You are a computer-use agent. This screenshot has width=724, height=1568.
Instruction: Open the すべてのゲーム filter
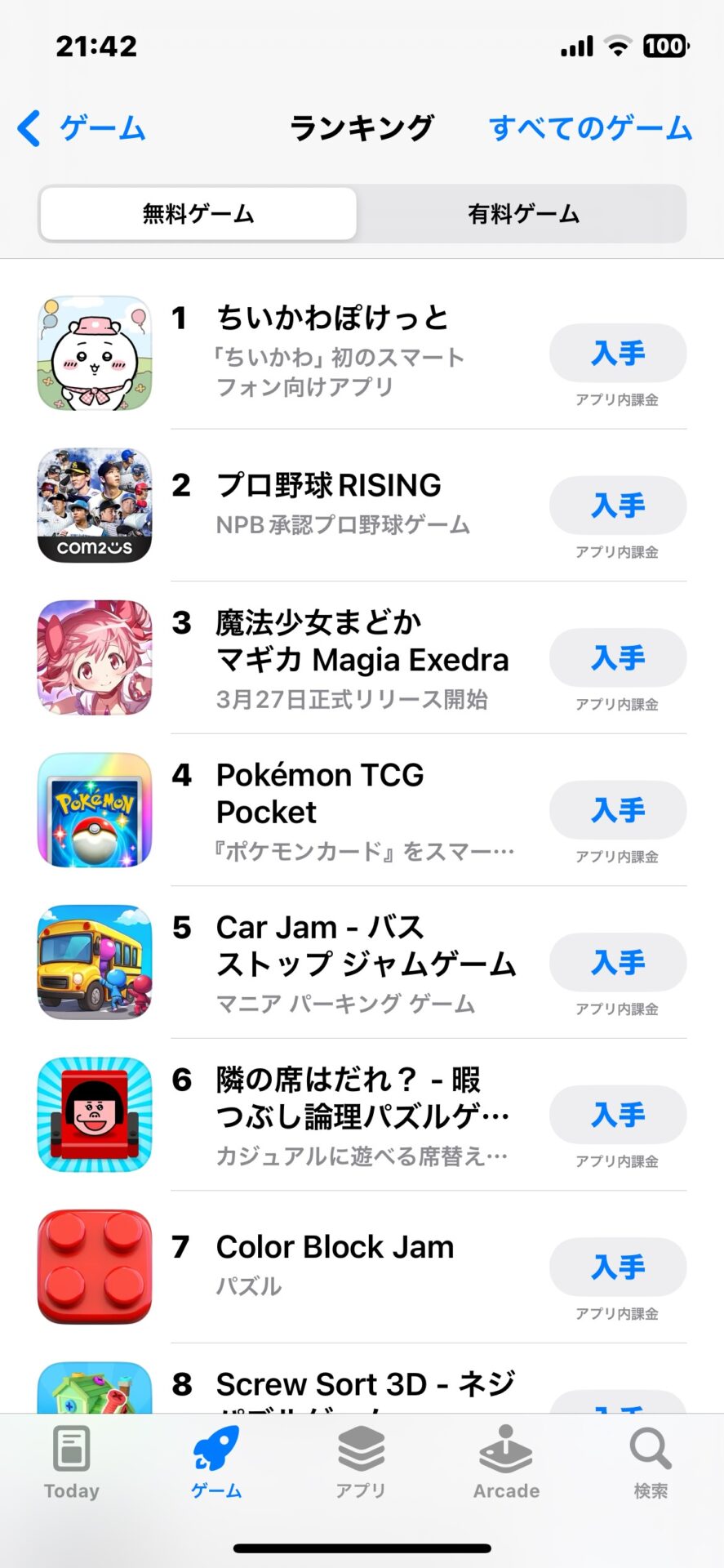coord(590,128)
